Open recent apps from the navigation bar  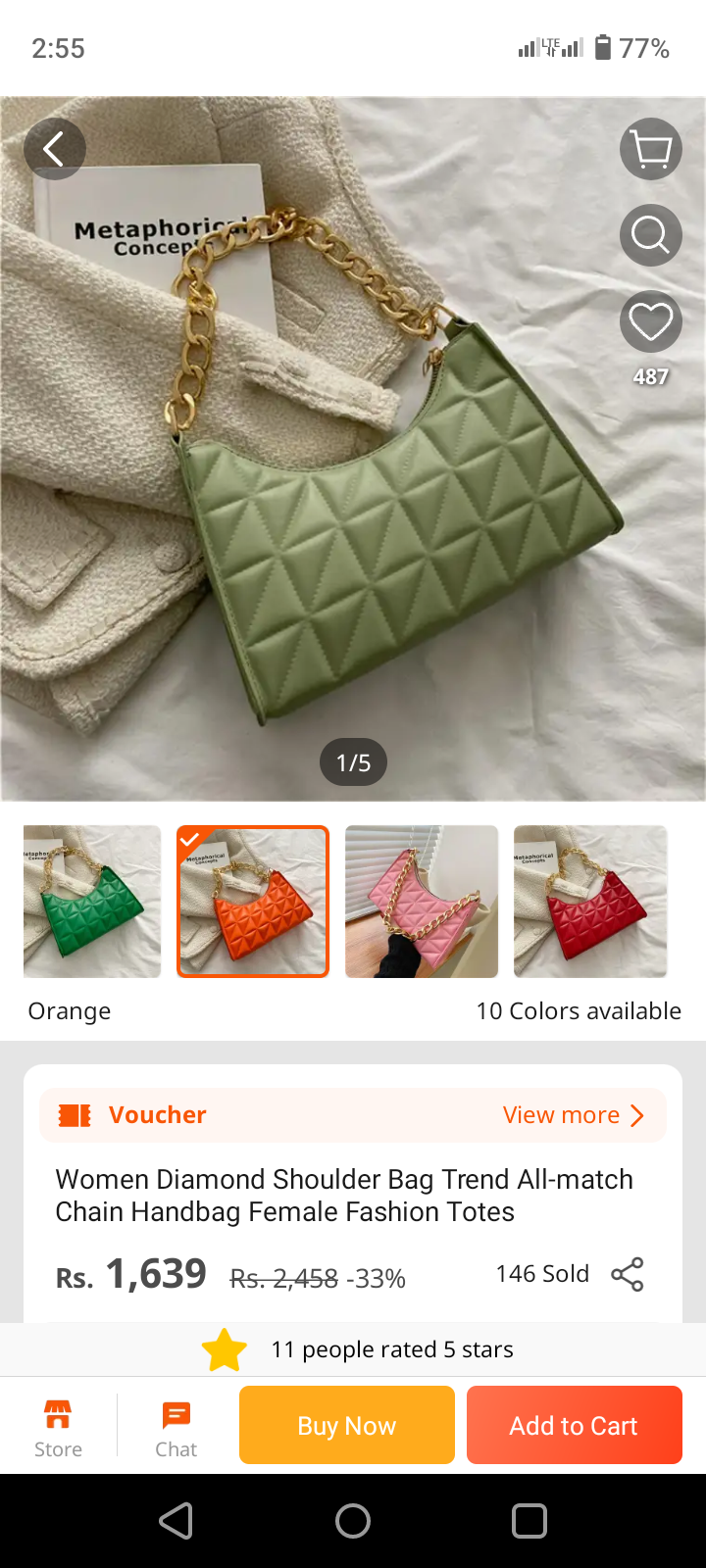point(529,1521)
